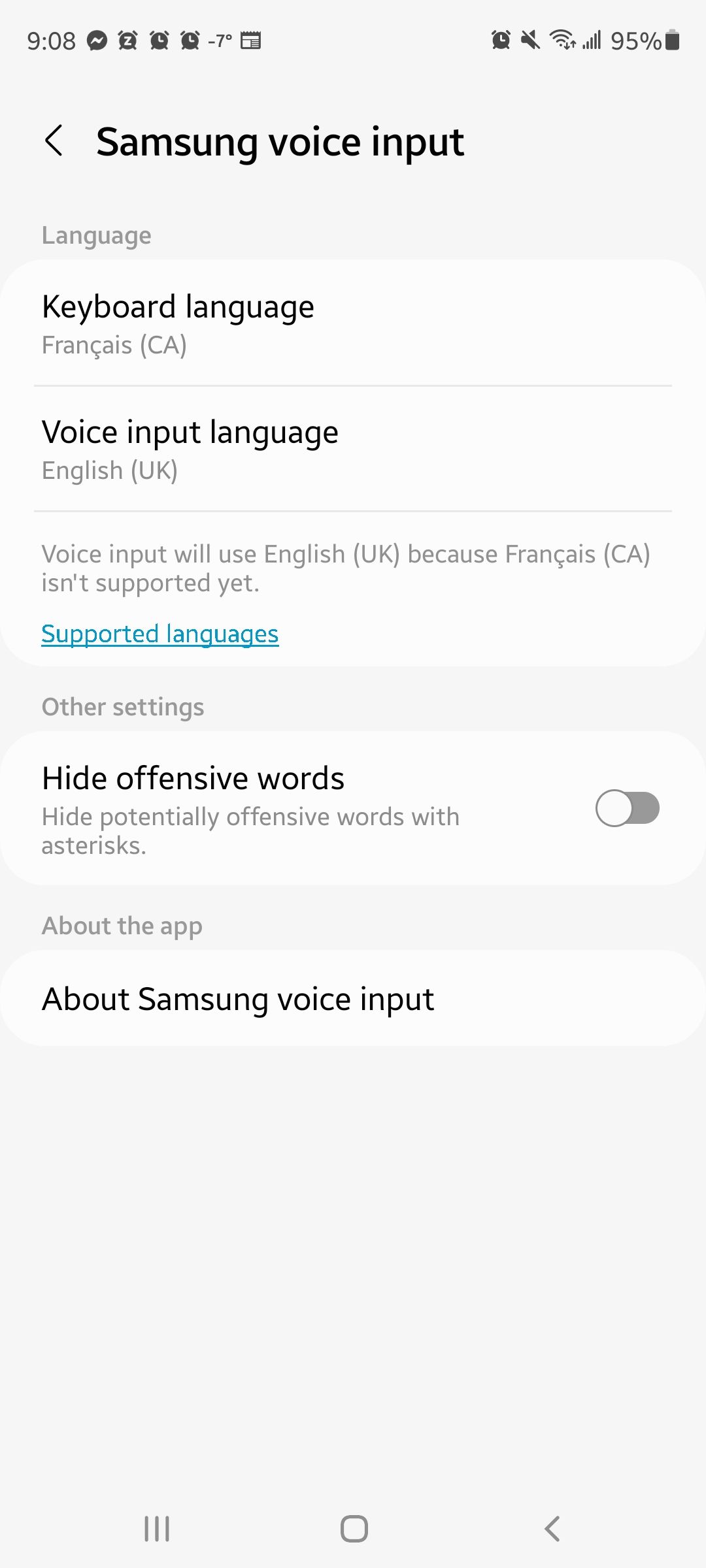Image resolution: width=706 pixels, height=1568 pixels.
Task: Open the Supported languages link
Action: 160,632
